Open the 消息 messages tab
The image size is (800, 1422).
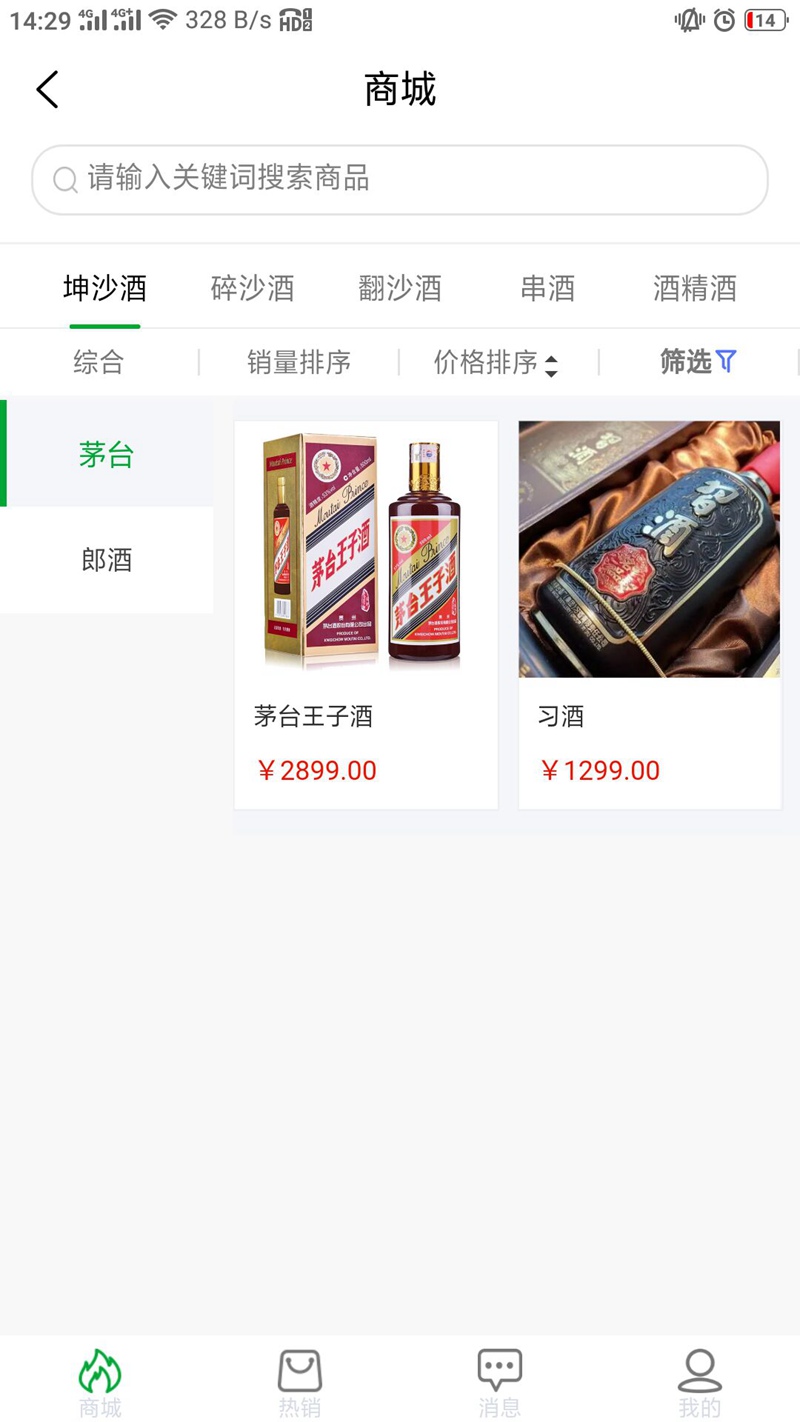click(x=500, y=1381)
